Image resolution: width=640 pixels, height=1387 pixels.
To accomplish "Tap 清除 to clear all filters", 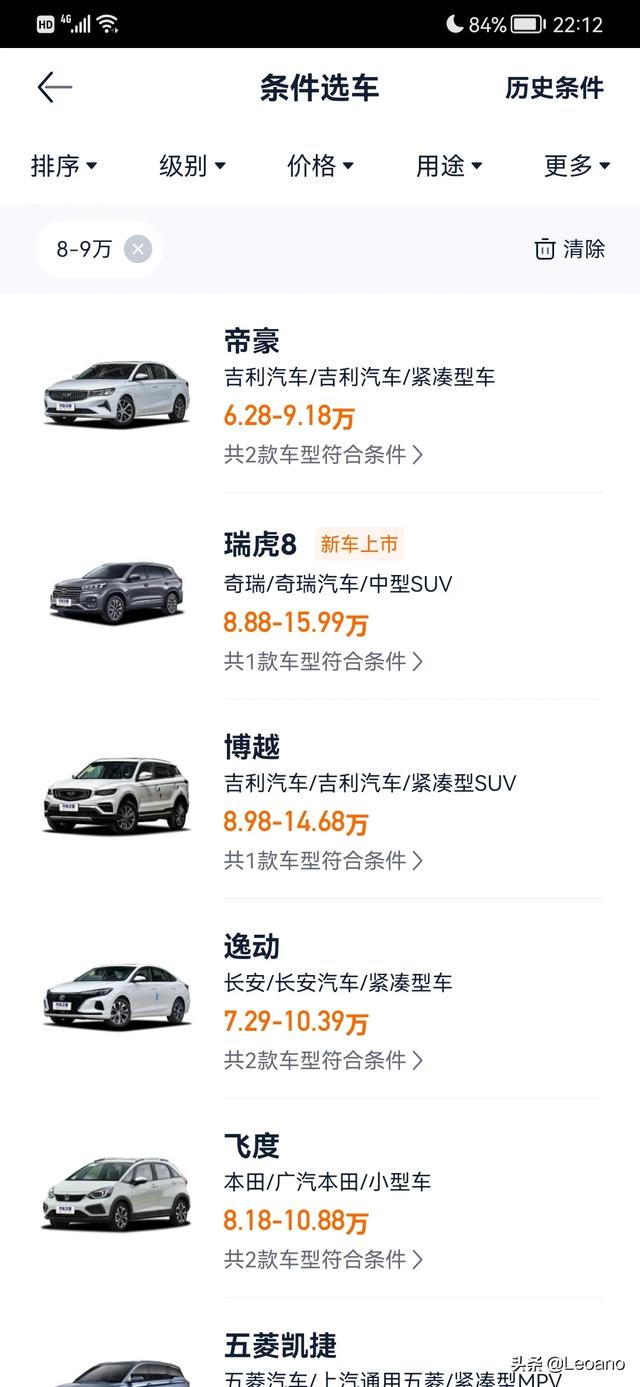I will point(570,249).
